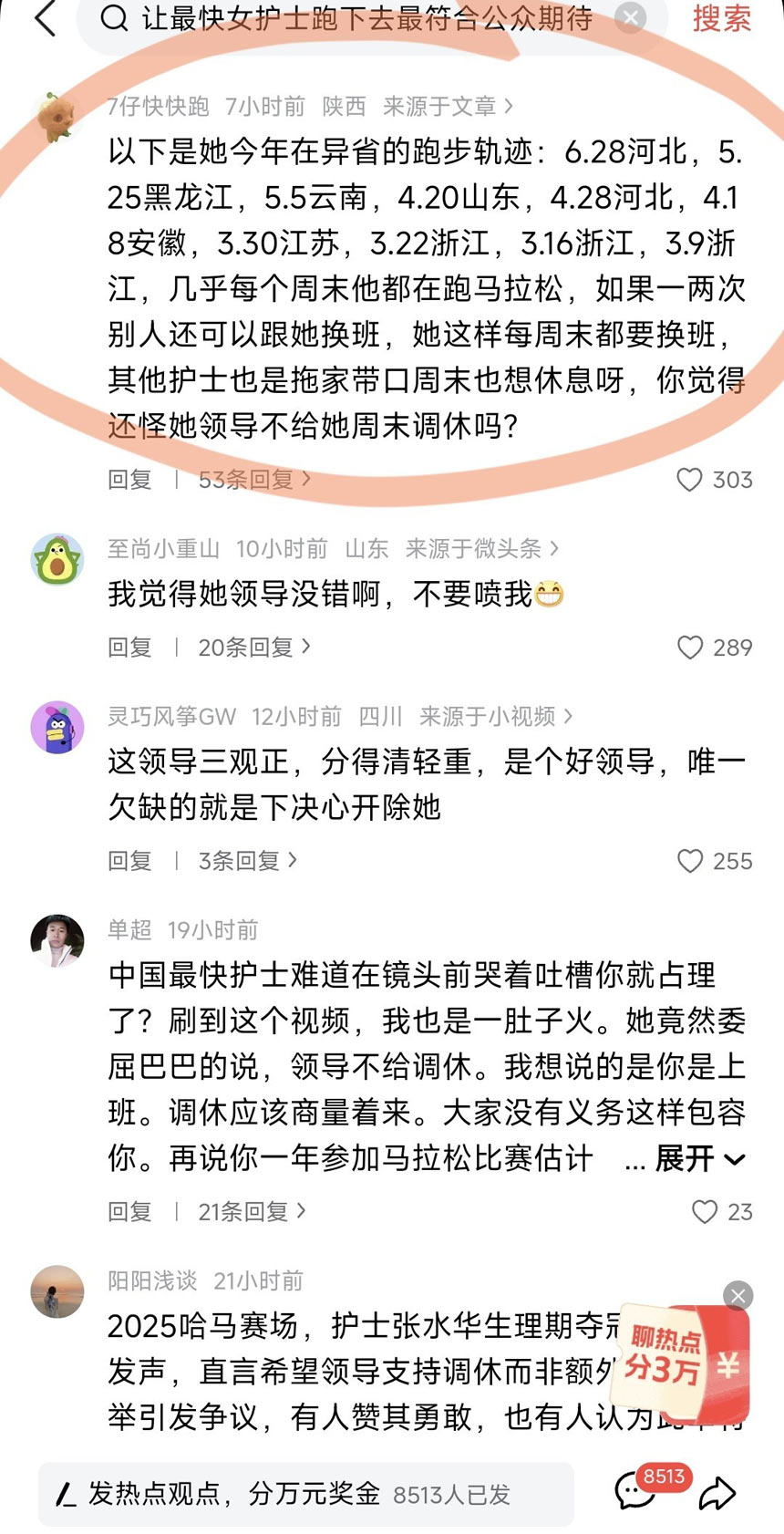Like 单超's comment
The height and width of the screenshot is (1534, 784).
coord(721,1211)
